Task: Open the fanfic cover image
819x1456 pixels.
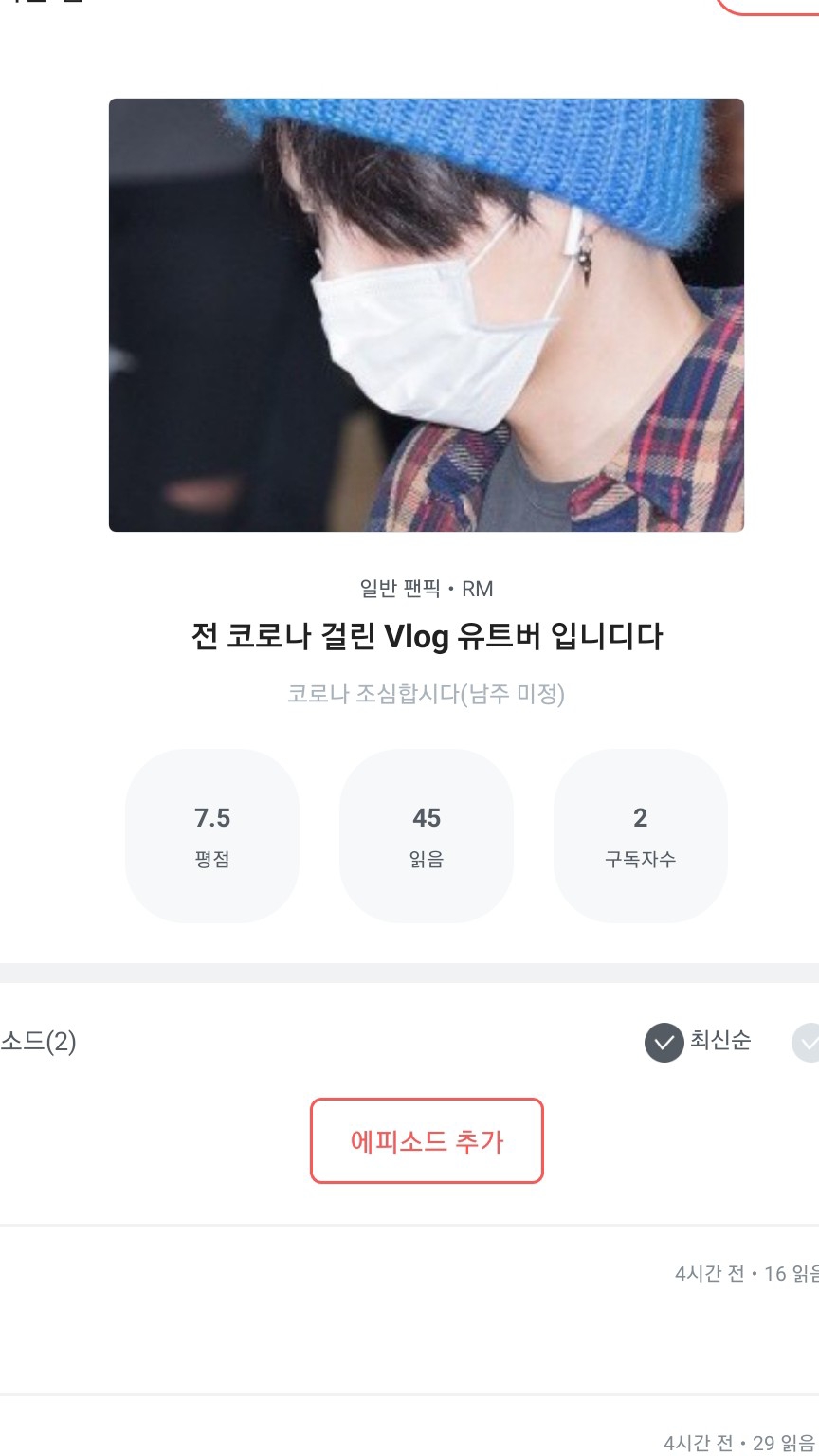Action: coord(427,315)
